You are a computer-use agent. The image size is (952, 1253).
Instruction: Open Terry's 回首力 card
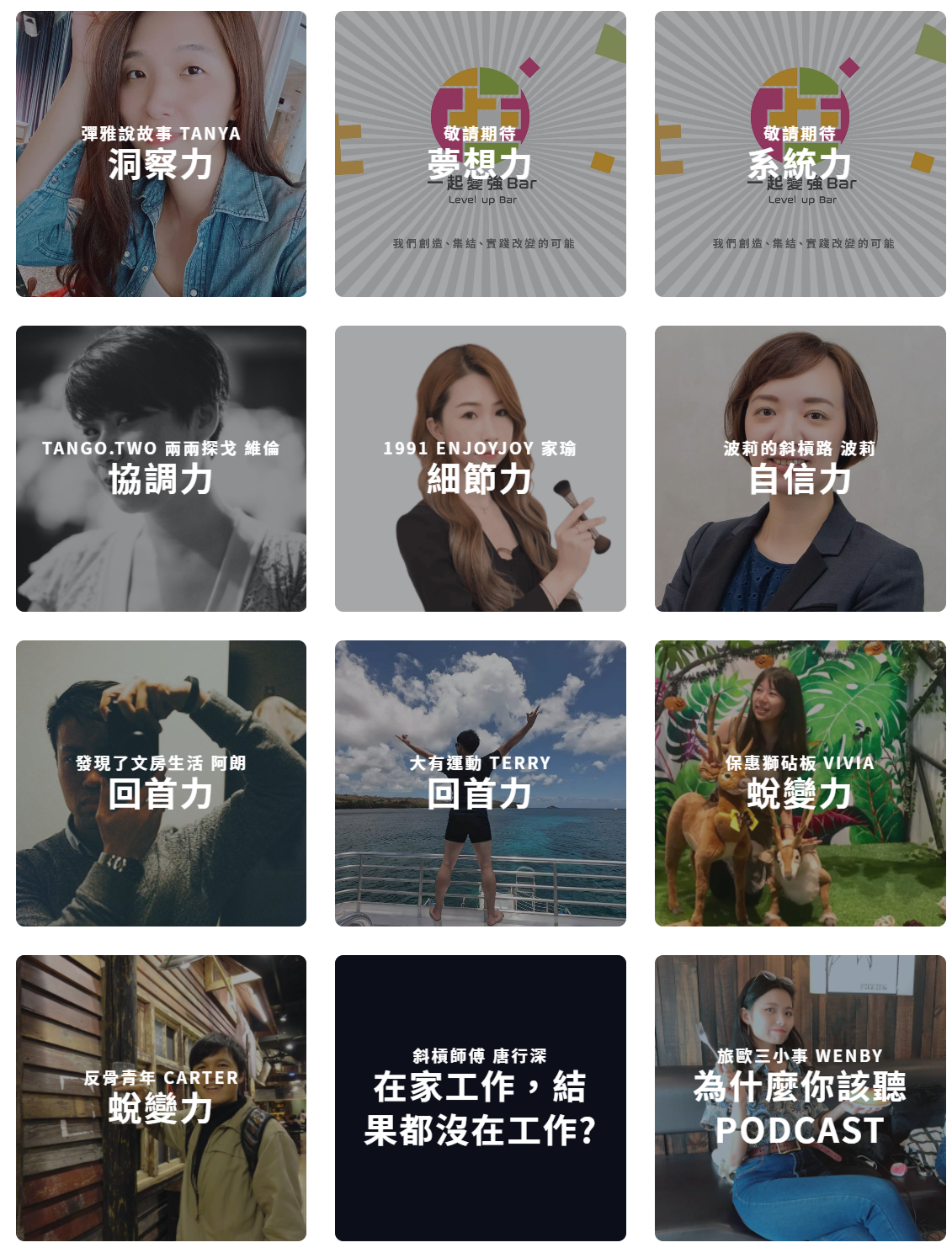click(x=480, y=783)
